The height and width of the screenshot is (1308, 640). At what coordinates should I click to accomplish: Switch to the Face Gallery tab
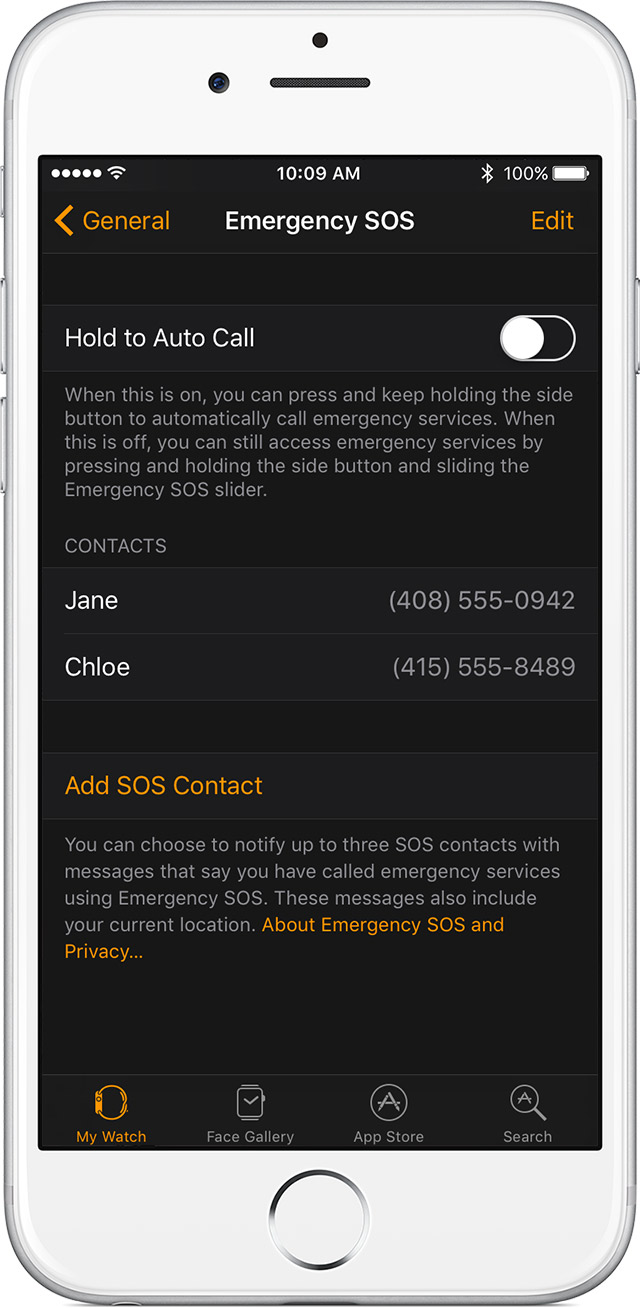click(x=250, y=1113)
